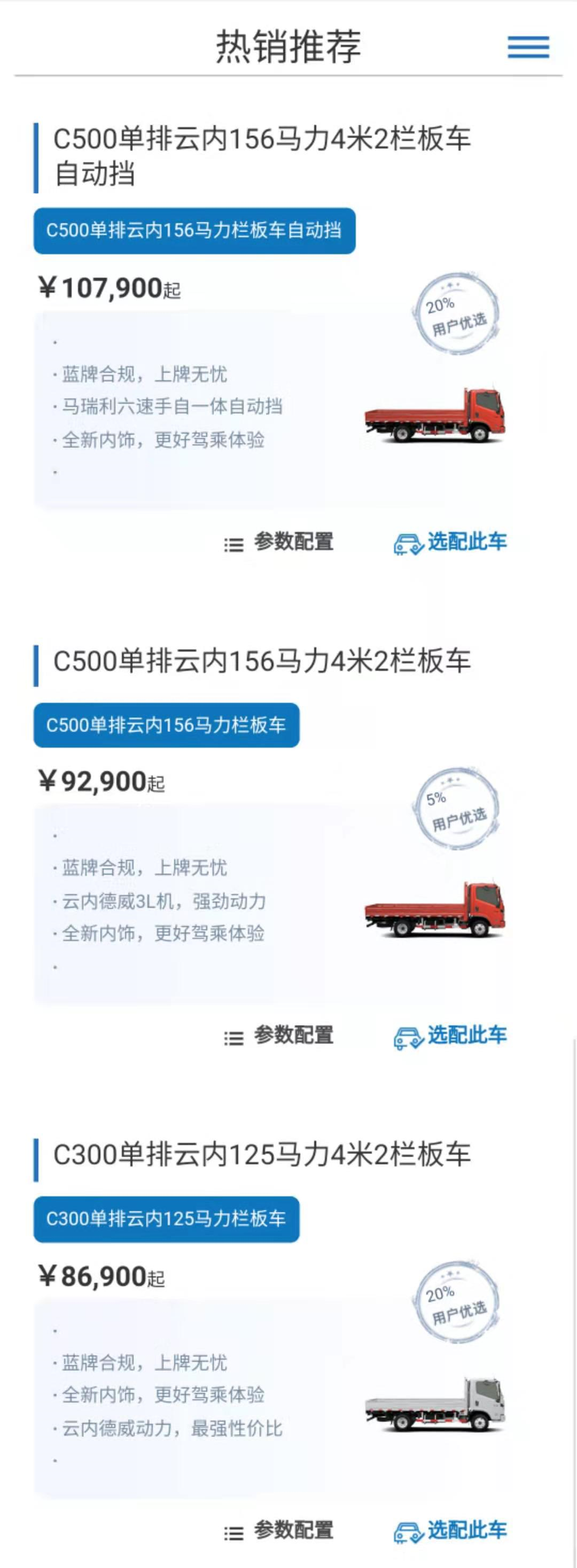Tap 选配此车 for the ¥86,900 truck
This screenshot has width=577, height=1568.
click(450, 1530)
